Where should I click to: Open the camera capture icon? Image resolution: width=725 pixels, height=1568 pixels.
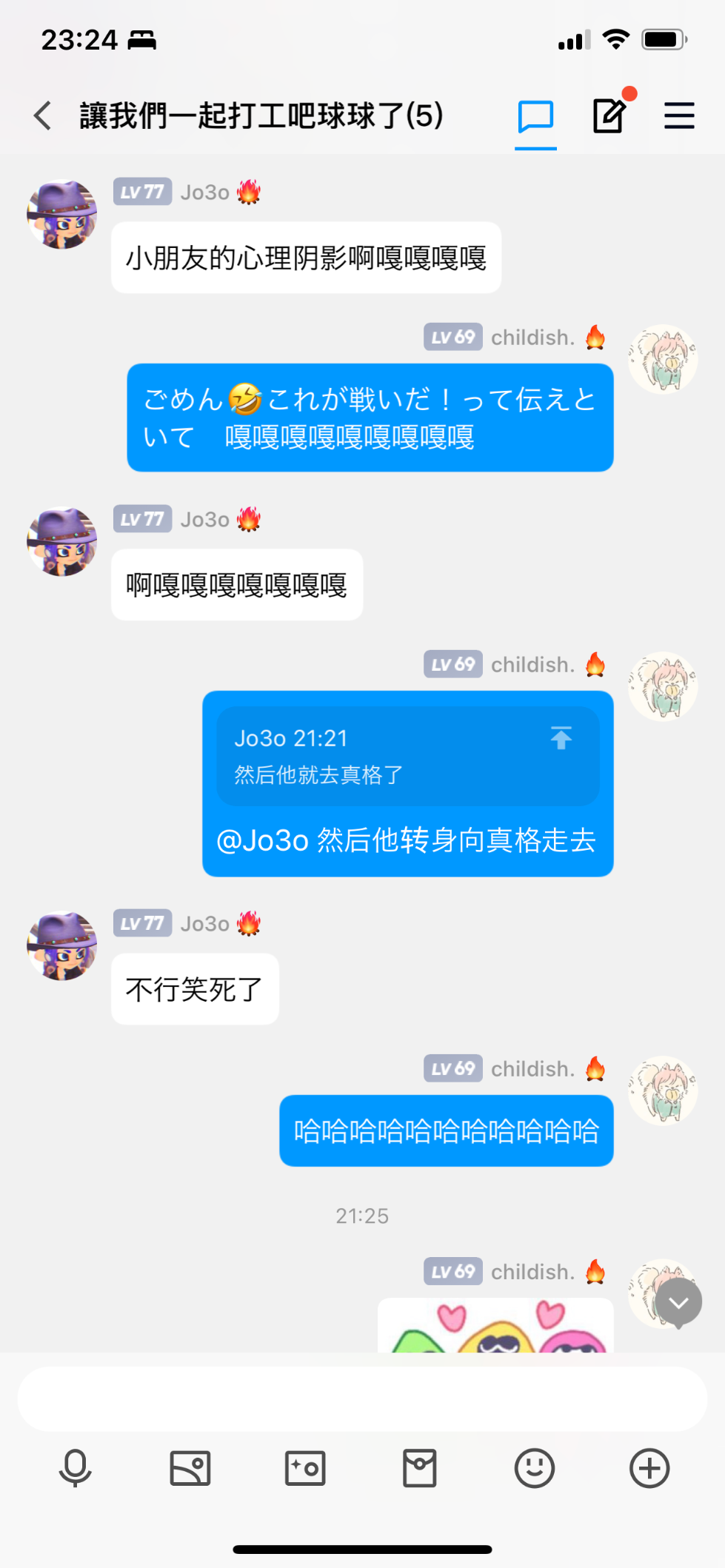[305, 1468]
